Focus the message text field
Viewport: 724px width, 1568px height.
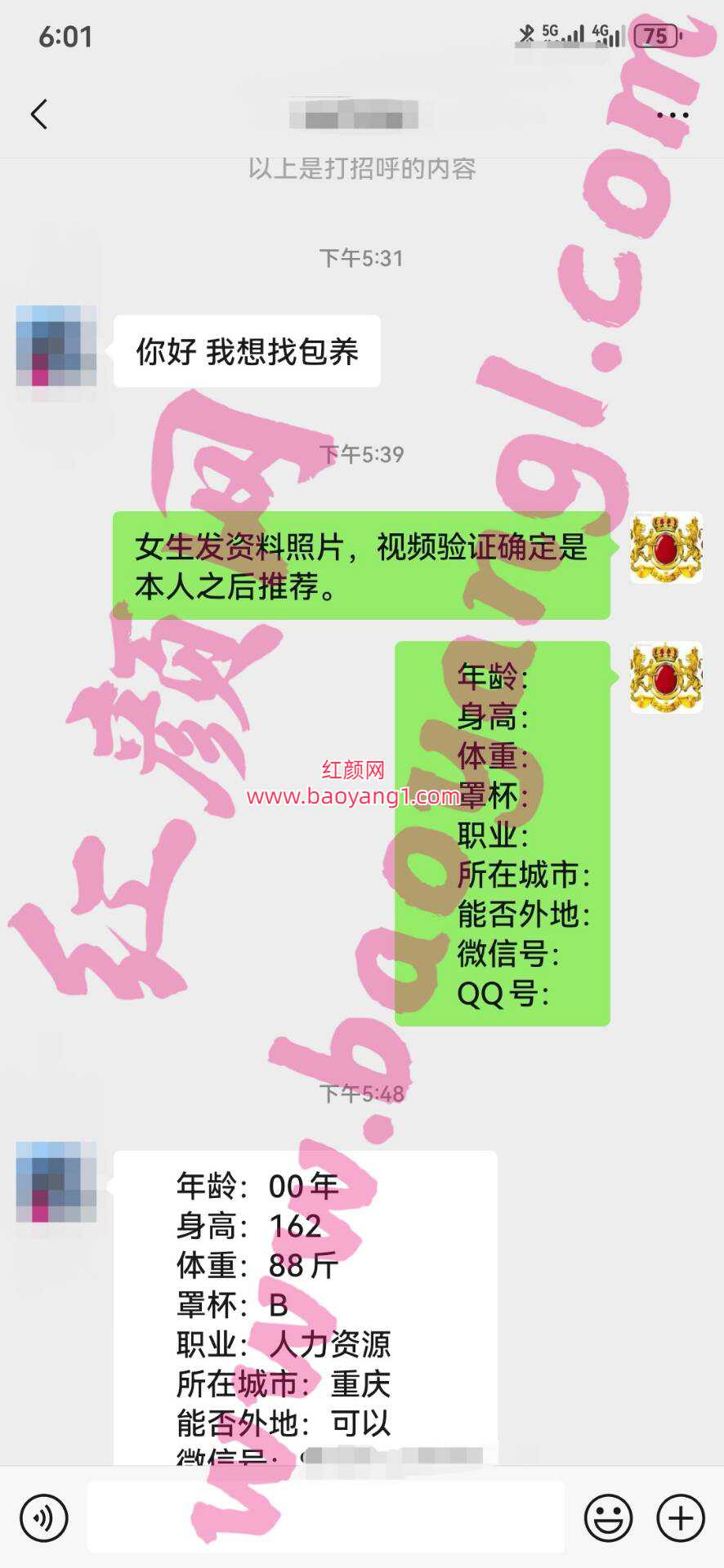(x=325, y=1517)
